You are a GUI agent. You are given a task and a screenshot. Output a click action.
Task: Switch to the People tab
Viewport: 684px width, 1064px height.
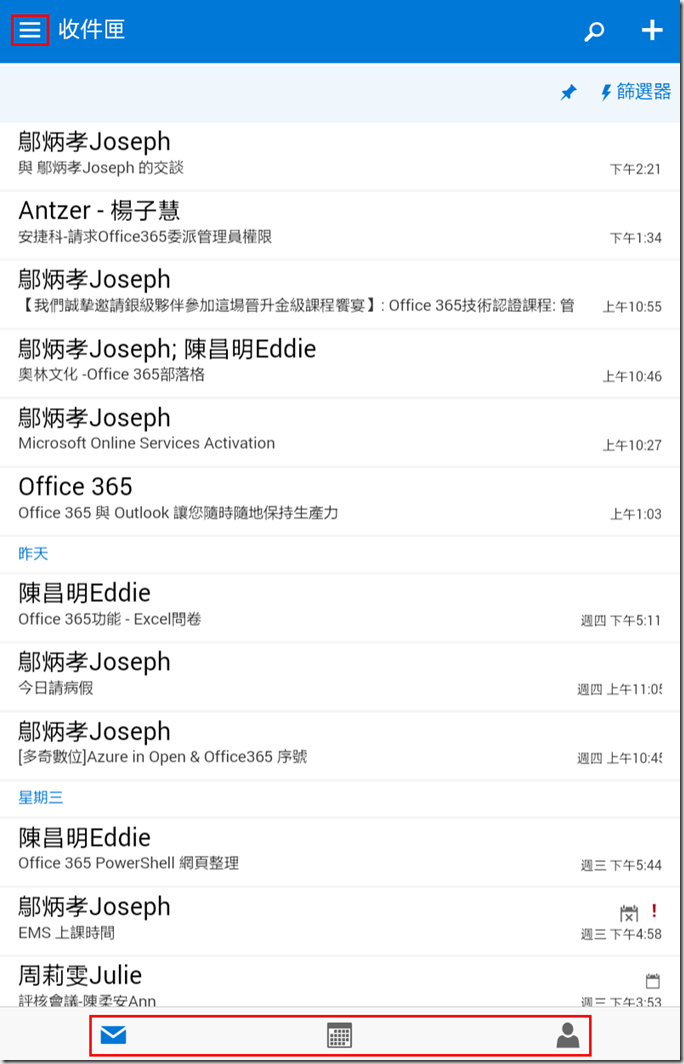click(x=568, y=1035)
